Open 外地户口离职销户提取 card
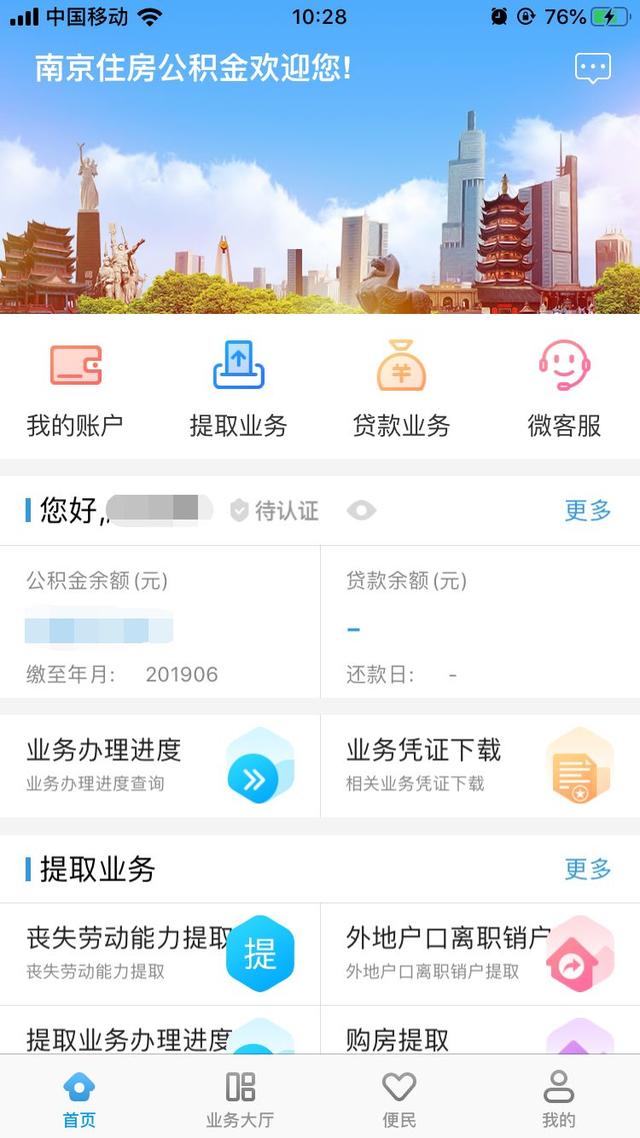Image resolution: width=640 pixels, height=1138 pixels. point(480,953)
